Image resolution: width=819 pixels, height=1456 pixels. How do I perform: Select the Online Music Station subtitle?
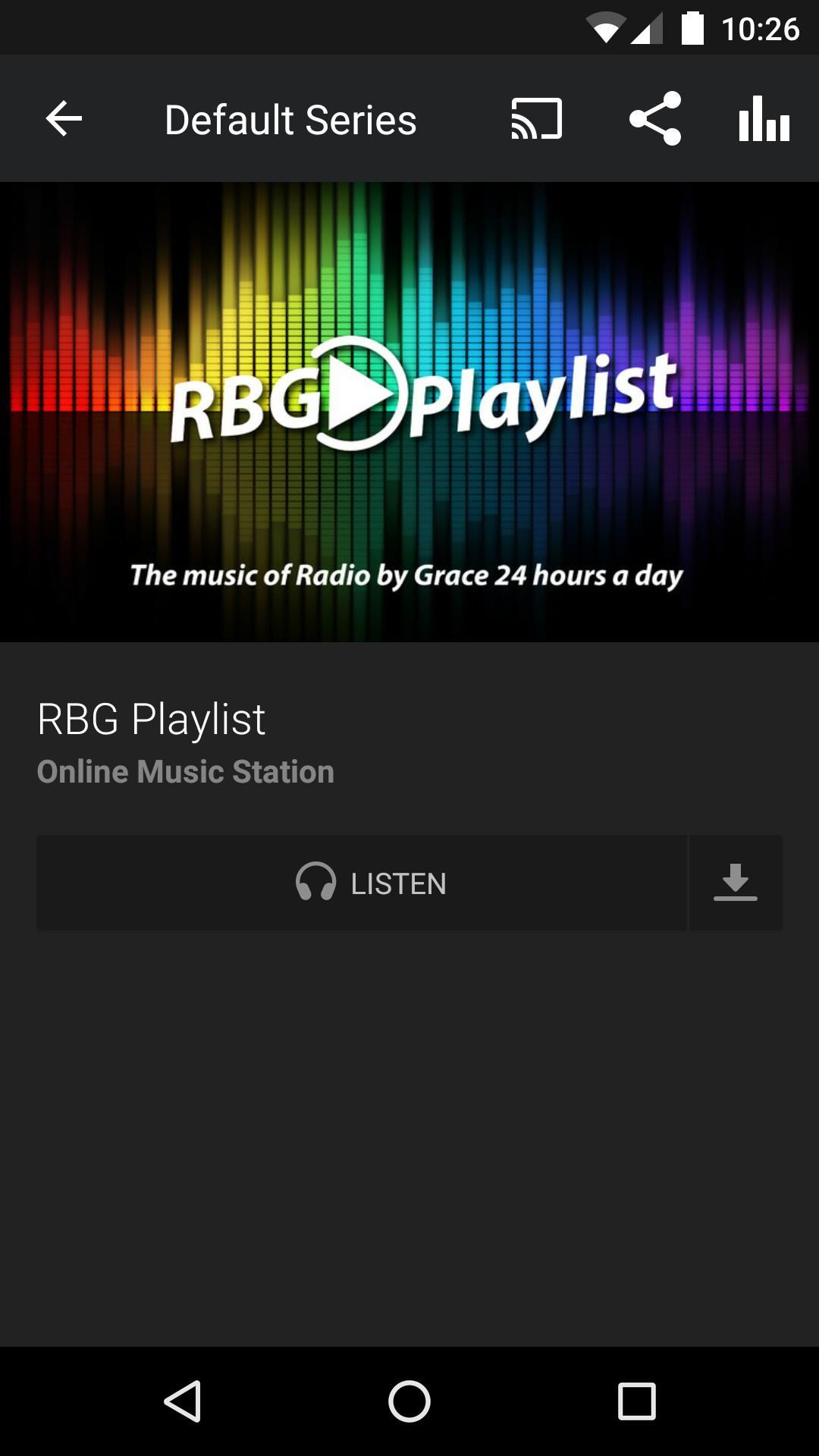point(186,771)
